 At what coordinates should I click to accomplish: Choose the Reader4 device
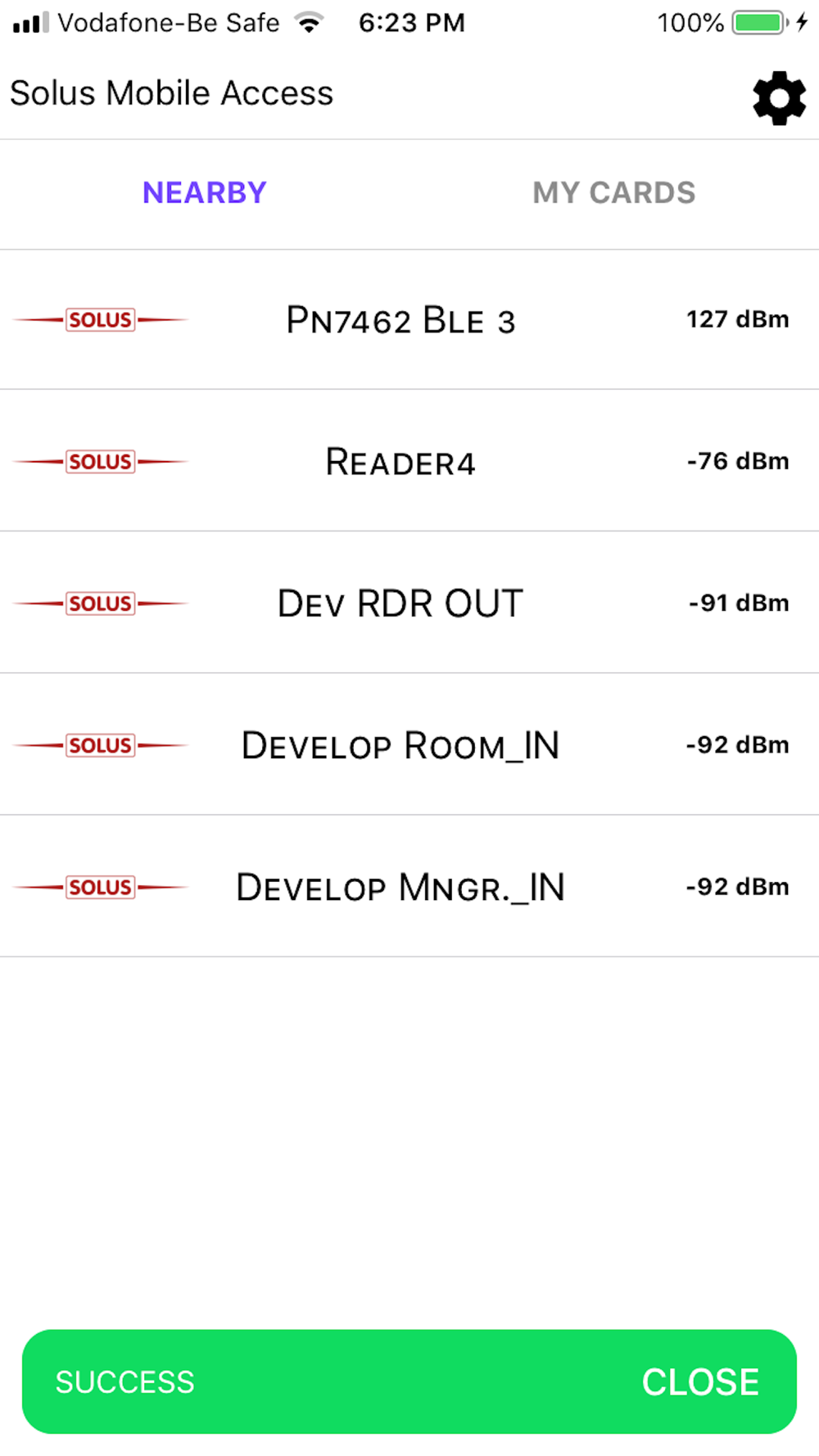(400, 462)
